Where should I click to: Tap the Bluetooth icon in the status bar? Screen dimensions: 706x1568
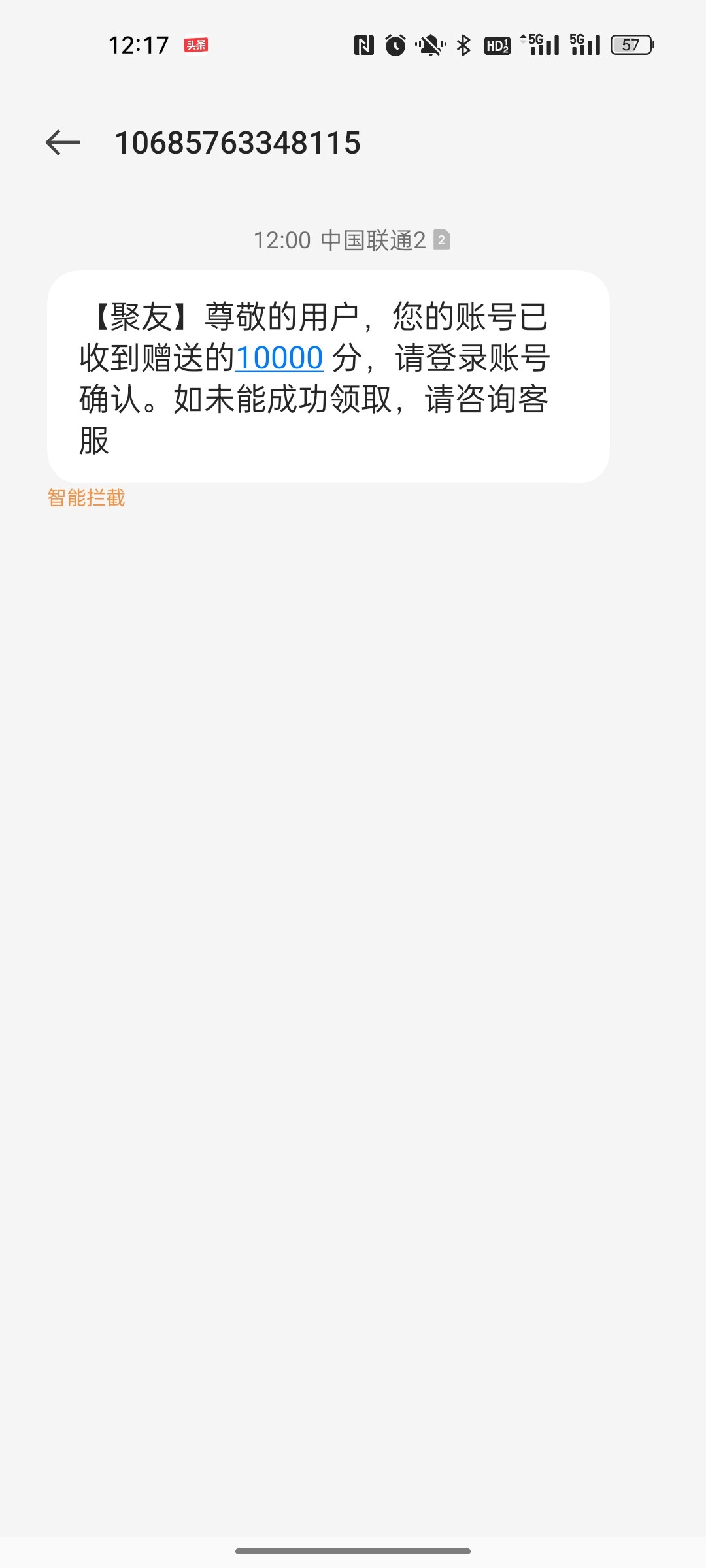464,46
